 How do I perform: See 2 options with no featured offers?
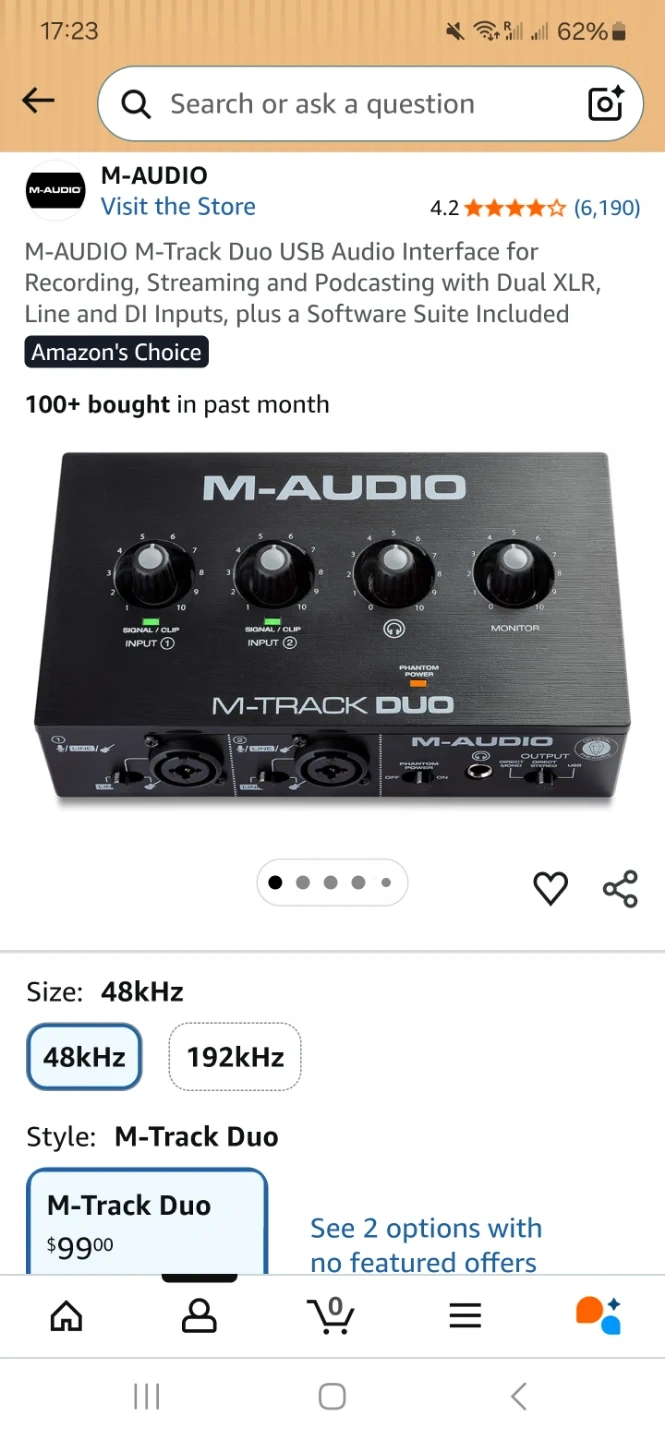(x=425, y=1245)
